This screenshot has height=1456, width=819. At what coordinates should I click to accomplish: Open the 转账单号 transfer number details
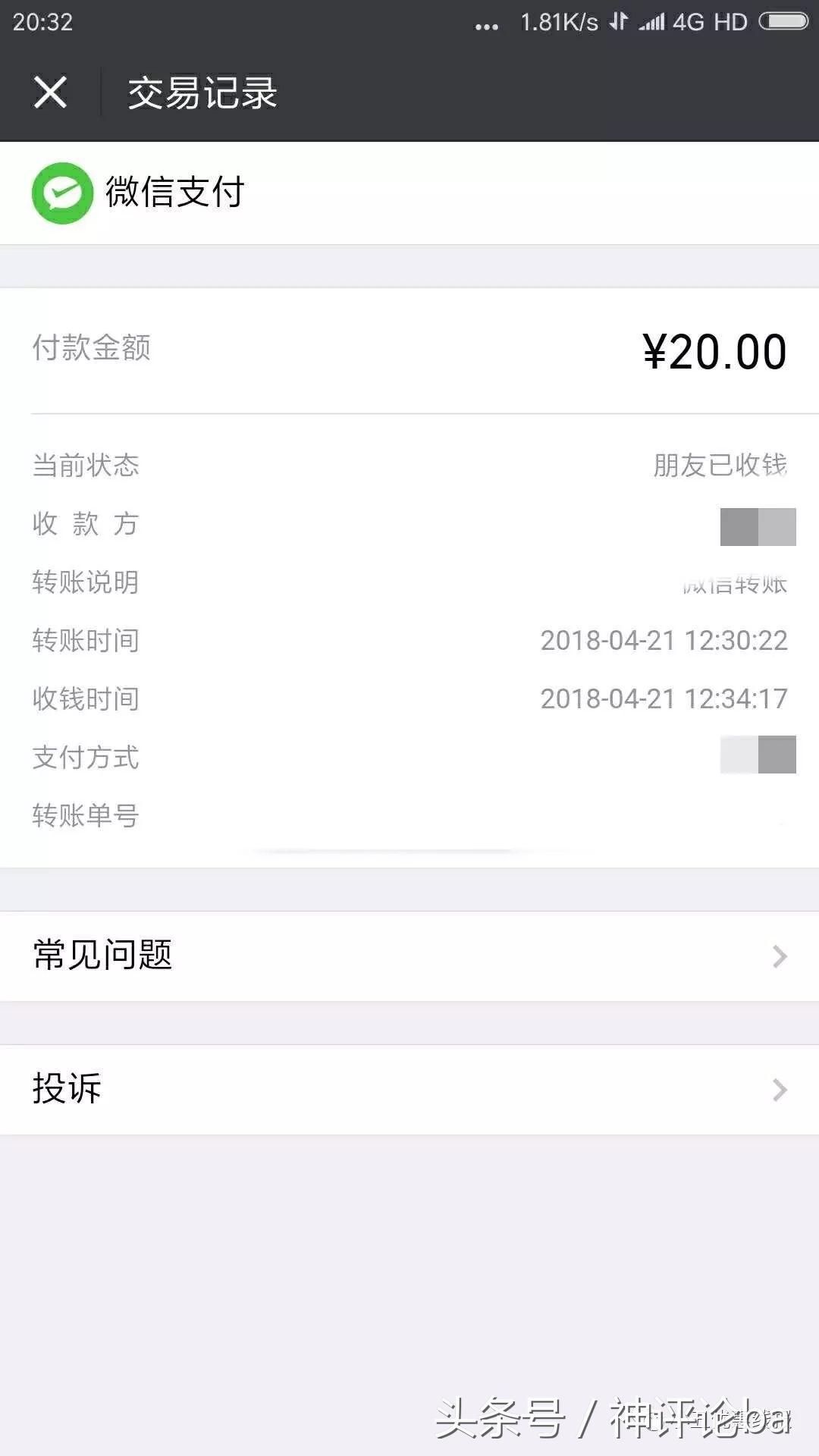(409, 817)
